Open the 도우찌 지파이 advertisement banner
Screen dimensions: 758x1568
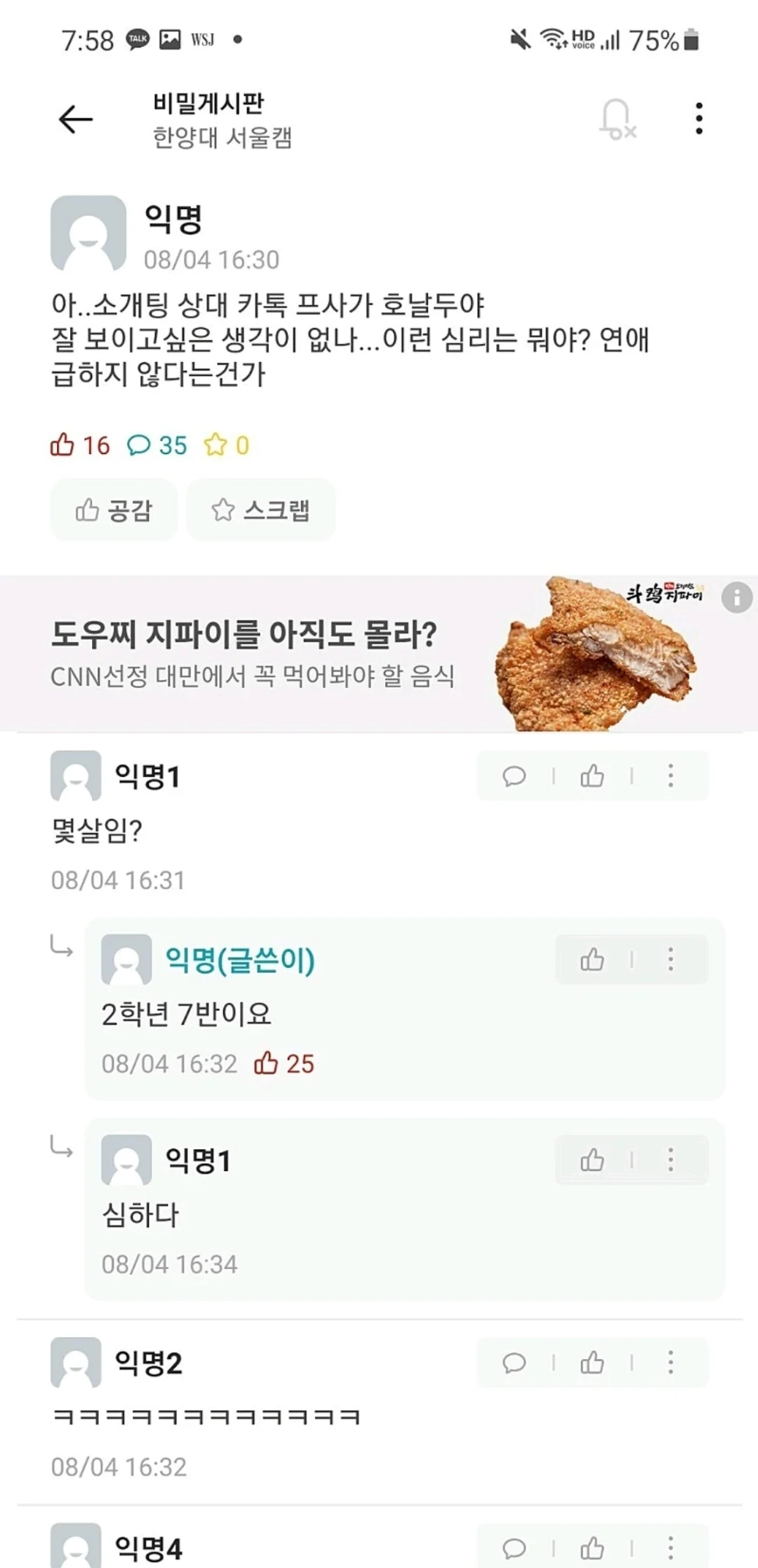312,647
